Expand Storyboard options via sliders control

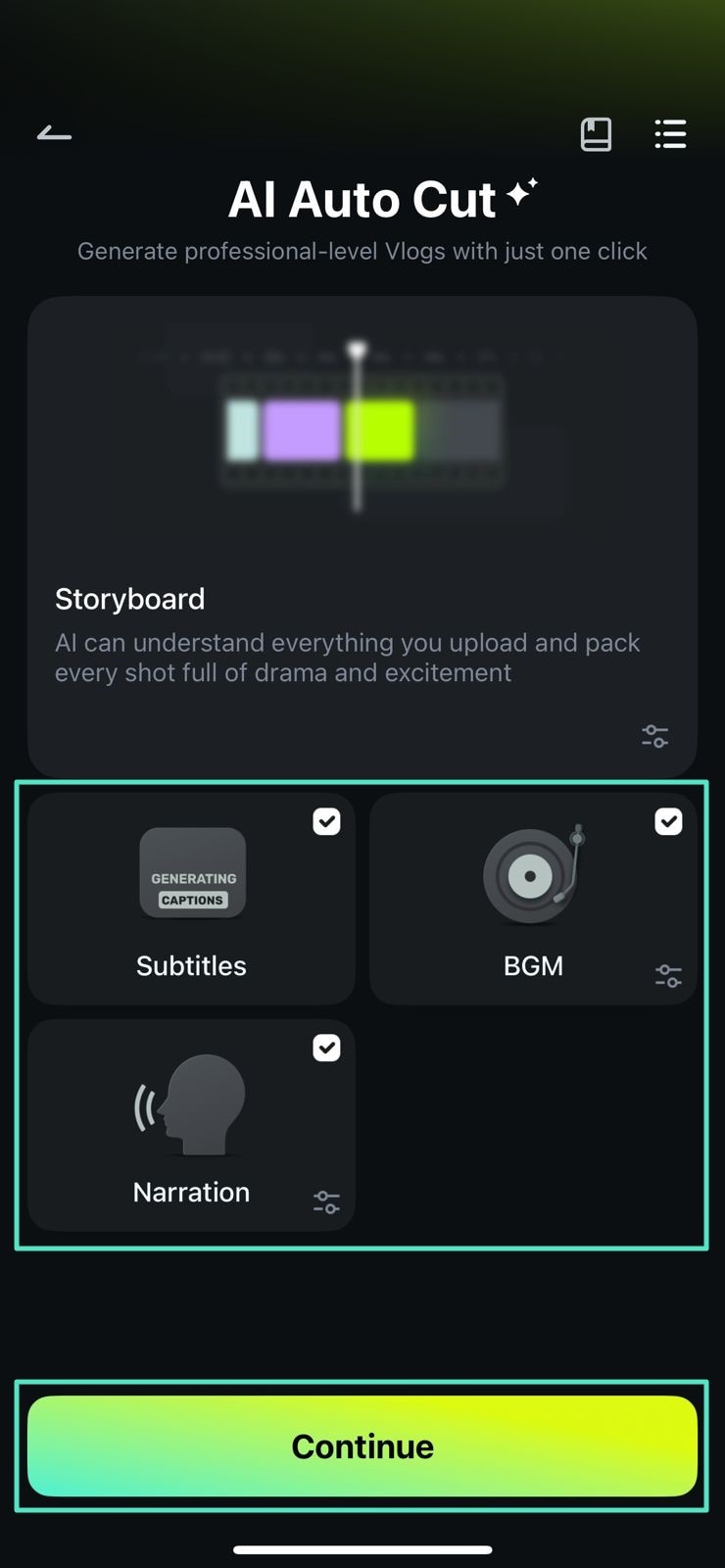click(653, 736)
